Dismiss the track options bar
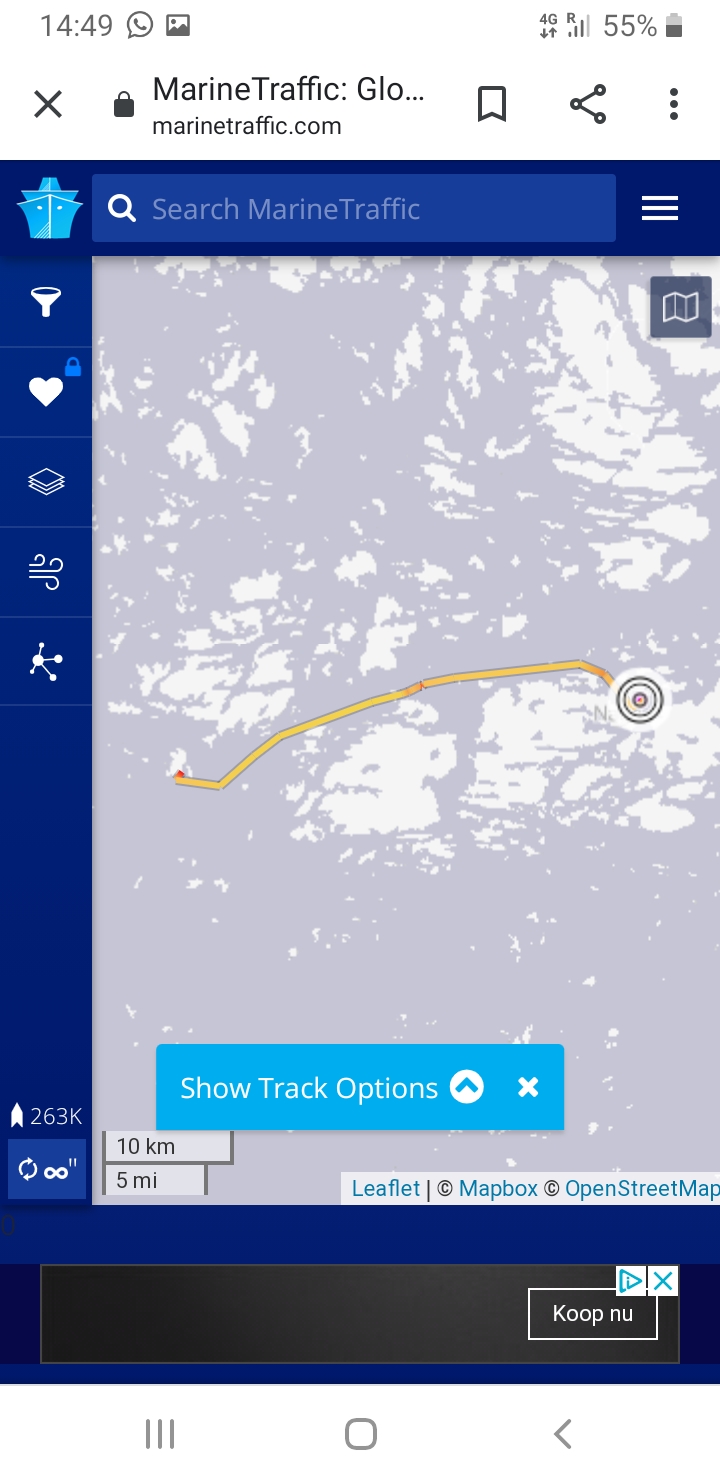 coord(529,1088)
